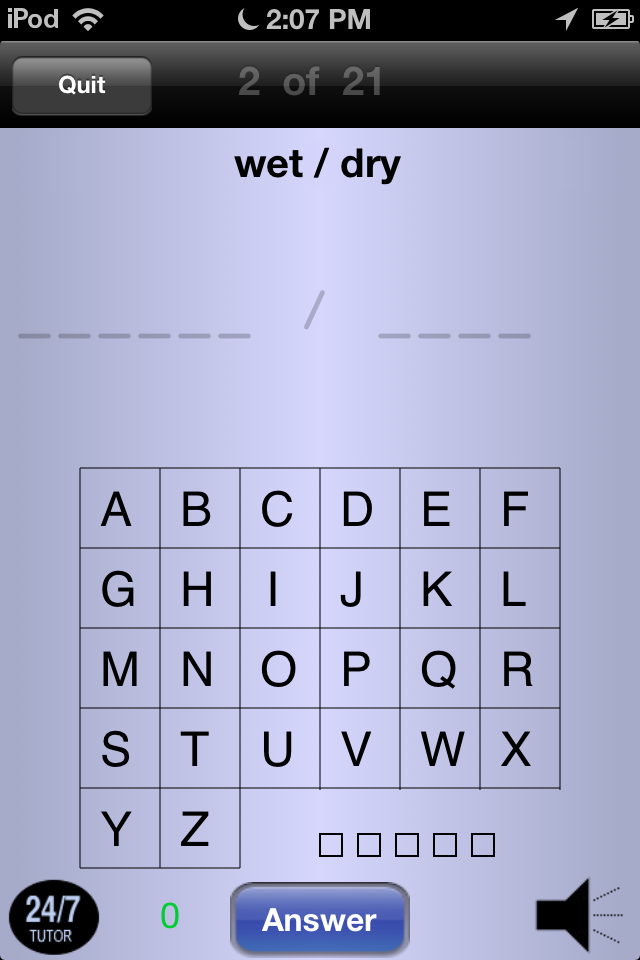Tap letter U in the grid
Viewport: 640px width, 960px height.
click(280, 749)
